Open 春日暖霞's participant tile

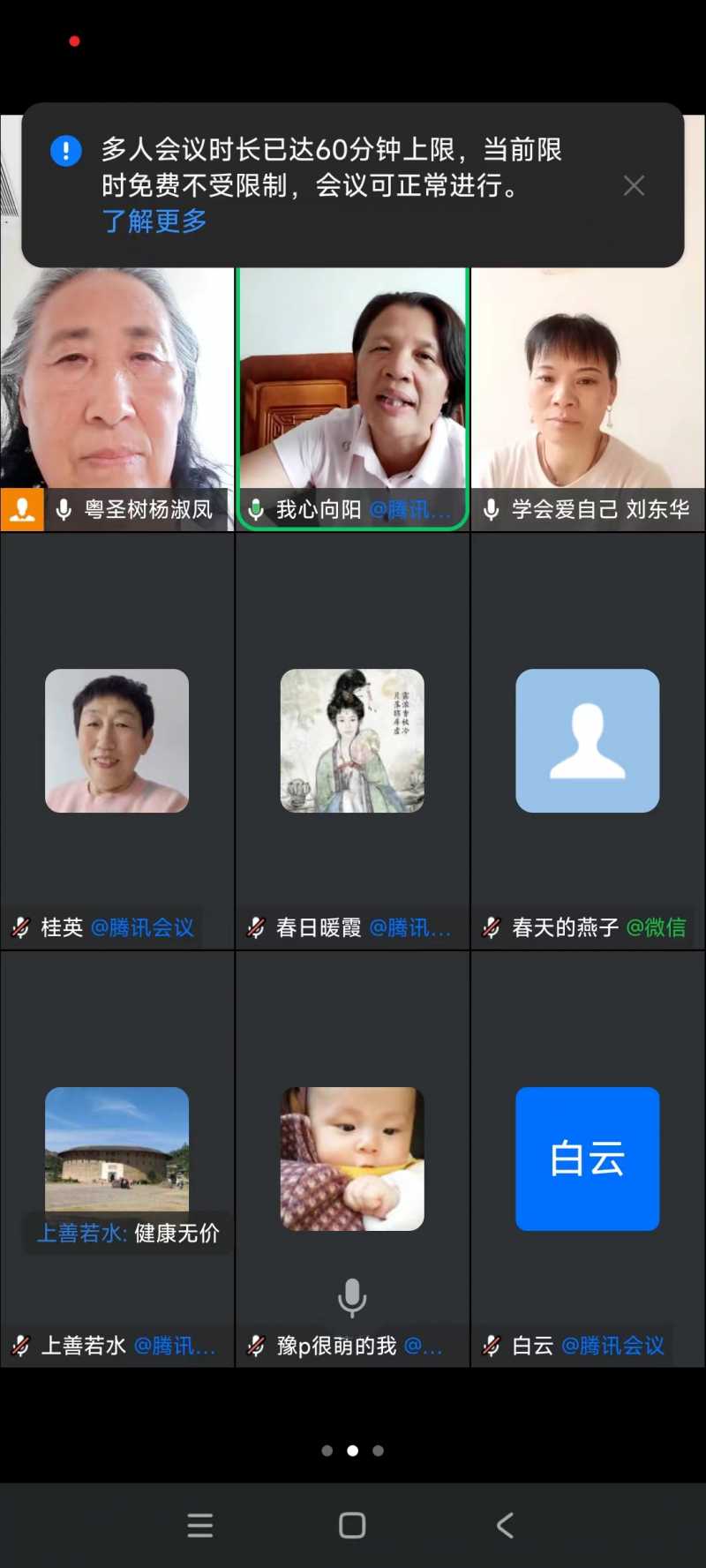[352, 741]
